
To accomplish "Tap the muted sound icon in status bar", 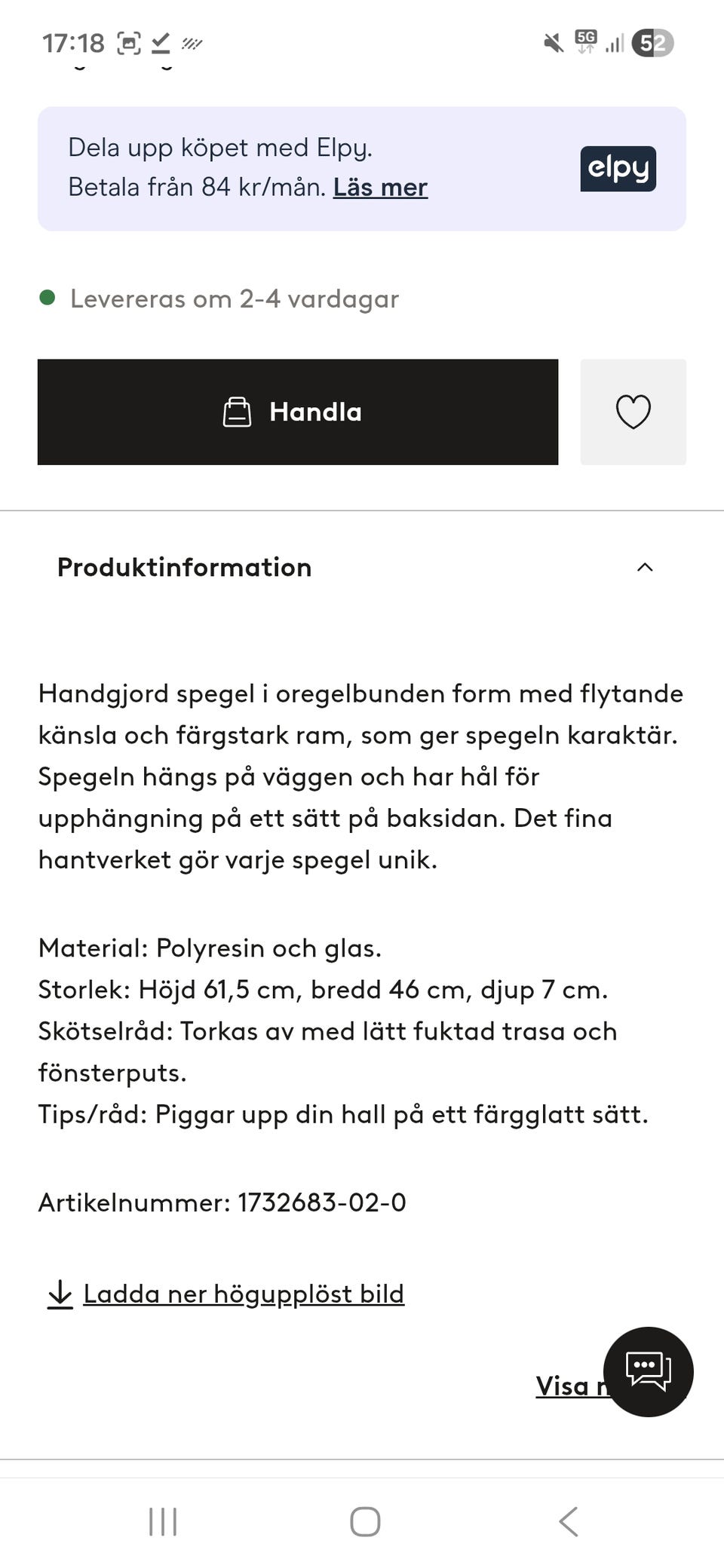I will 553,43.
